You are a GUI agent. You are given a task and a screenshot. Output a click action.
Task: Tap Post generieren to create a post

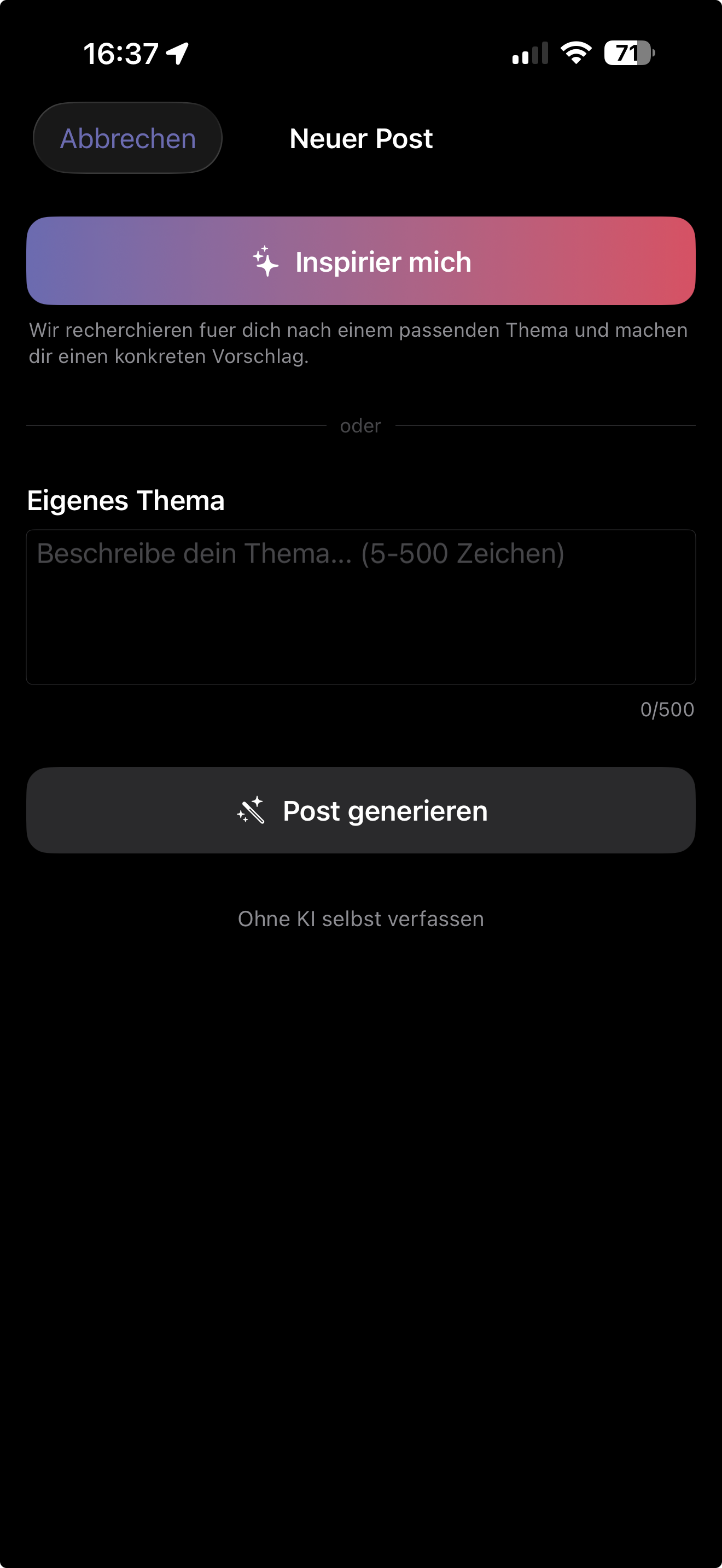pyautogui.click(x=360, y=810)
